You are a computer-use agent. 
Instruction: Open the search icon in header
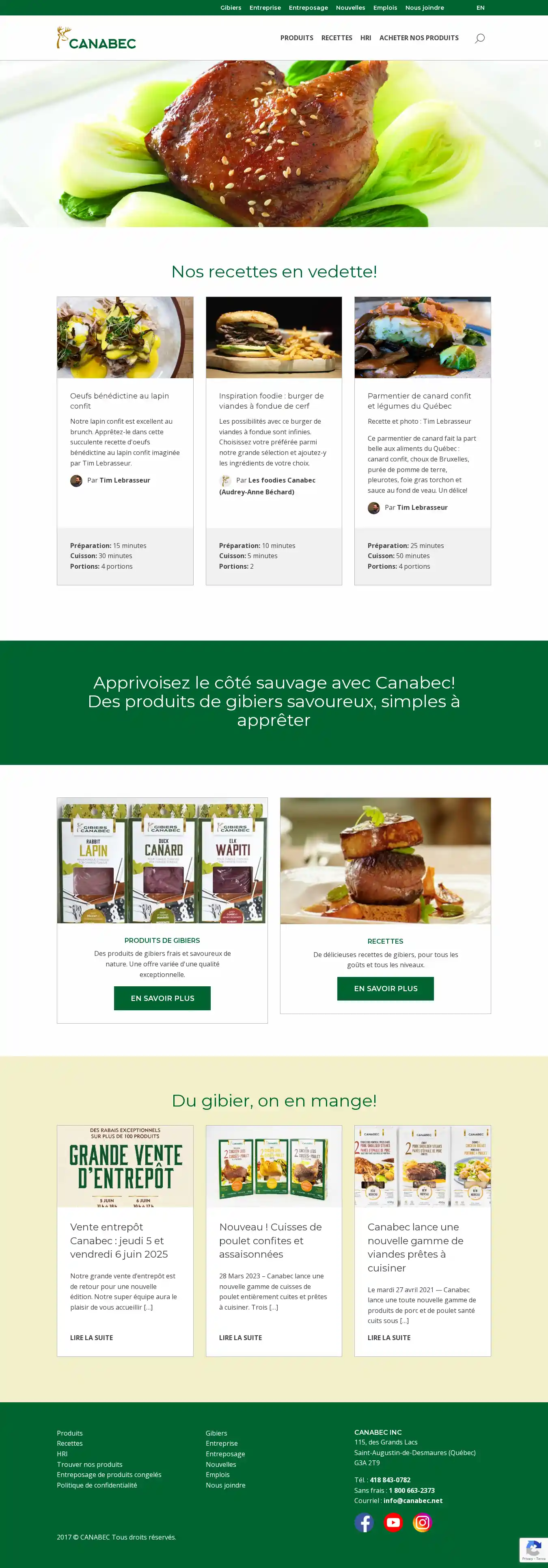tap(479, 38)
